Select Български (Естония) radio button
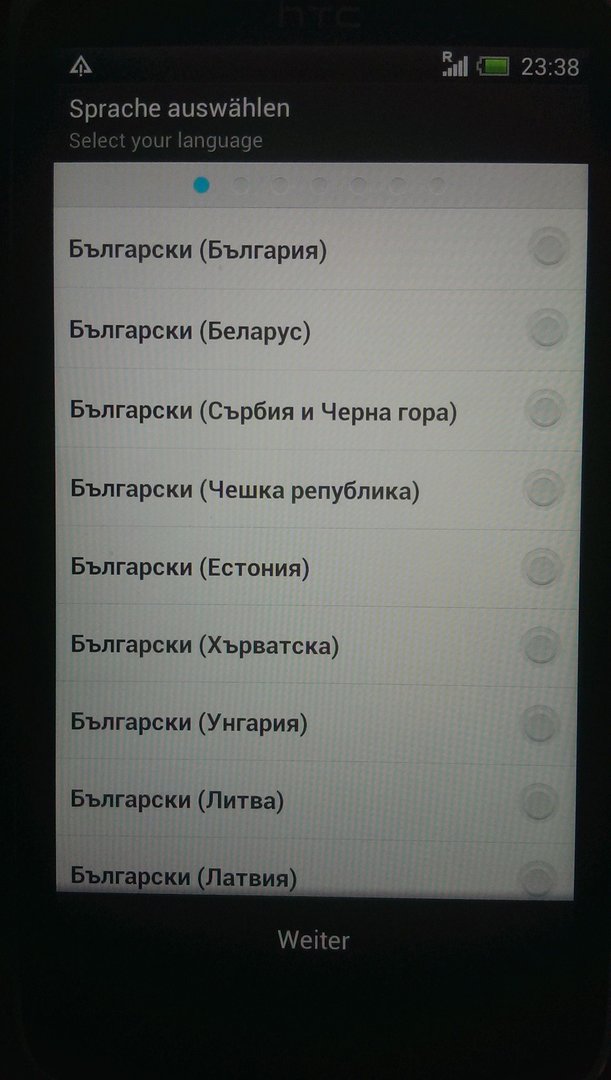Viewport: 611px width, 1080px height. click(540, 569)
